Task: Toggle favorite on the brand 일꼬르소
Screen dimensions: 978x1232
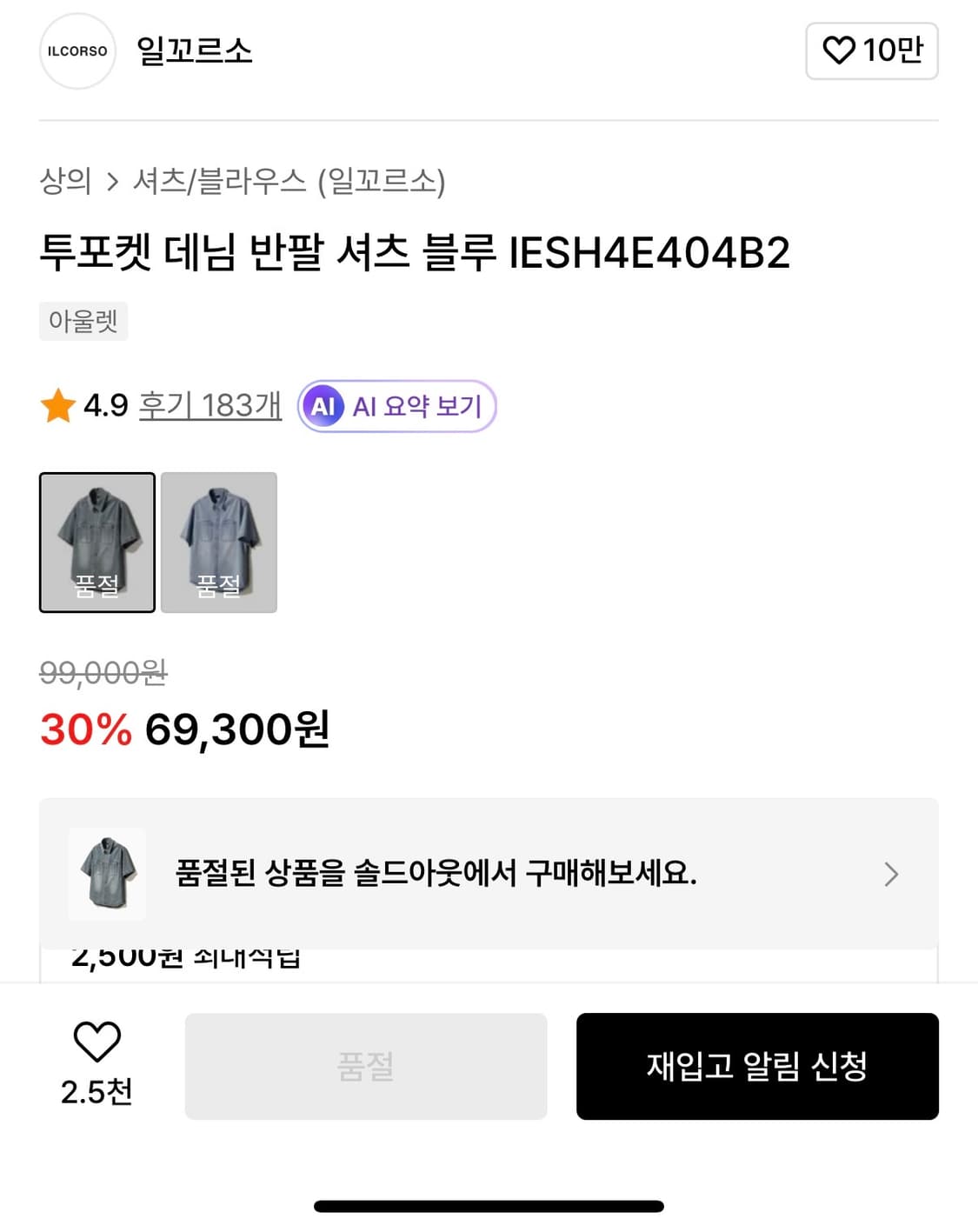Action: click(x=871, y=51)
